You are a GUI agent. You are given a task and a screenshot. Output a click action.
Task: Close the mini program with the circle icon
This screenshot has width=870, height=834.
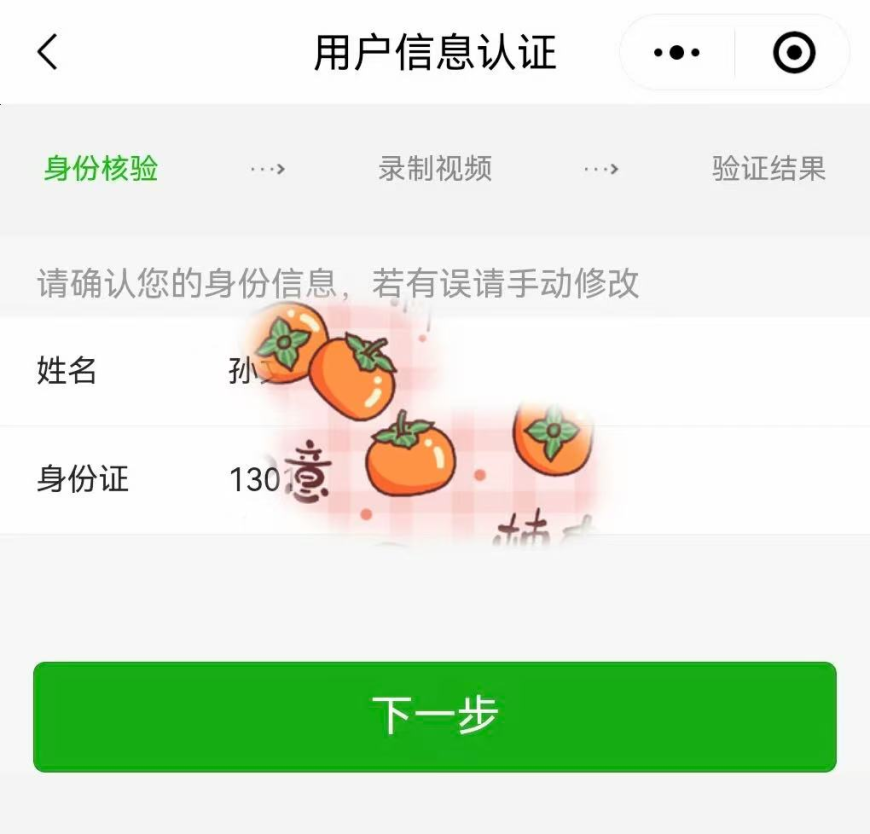tap(795, 52)
